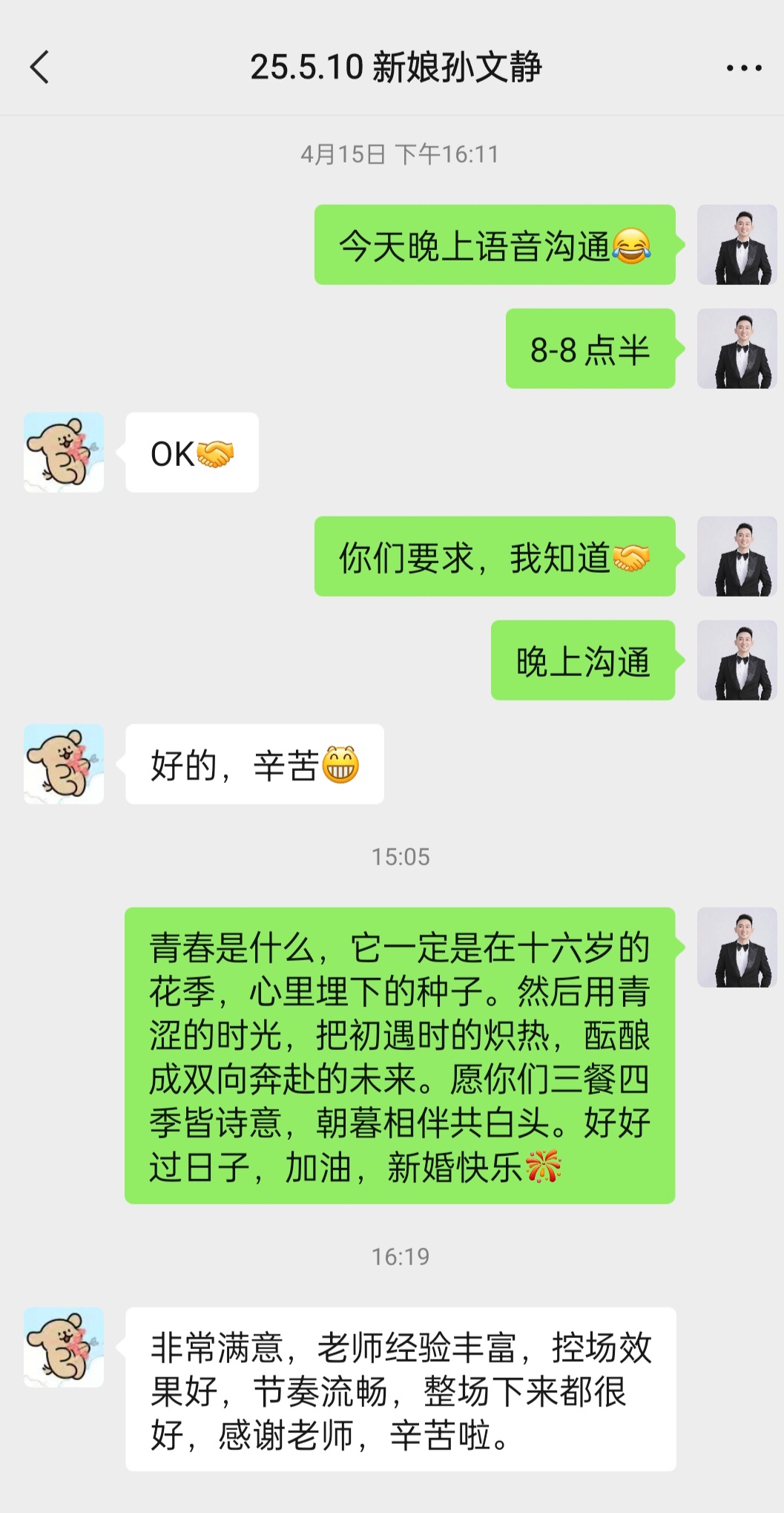This screenshot has width=784, height=1513.
Task: Go back to the chat list
Action: (40, 68)
